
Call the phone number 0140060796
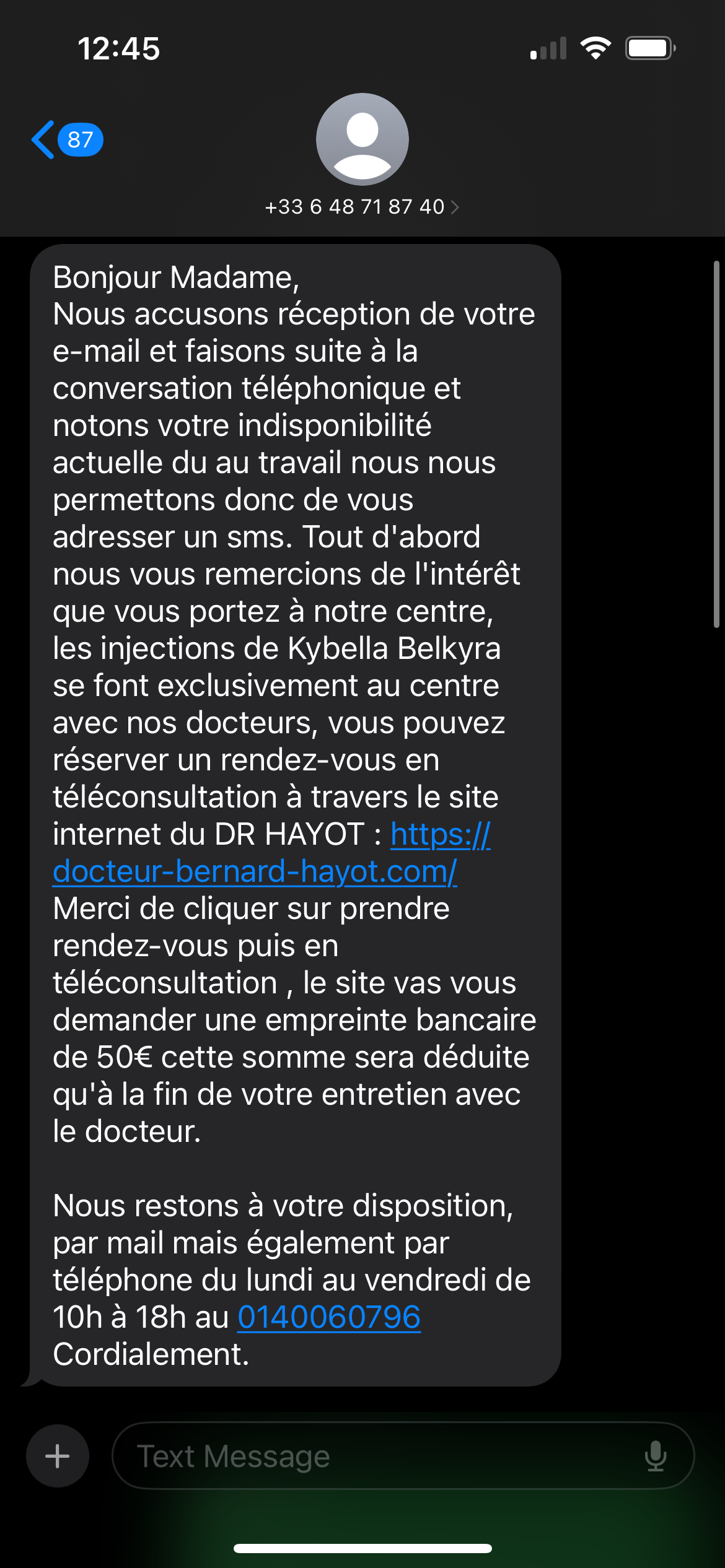point(329,1317)
